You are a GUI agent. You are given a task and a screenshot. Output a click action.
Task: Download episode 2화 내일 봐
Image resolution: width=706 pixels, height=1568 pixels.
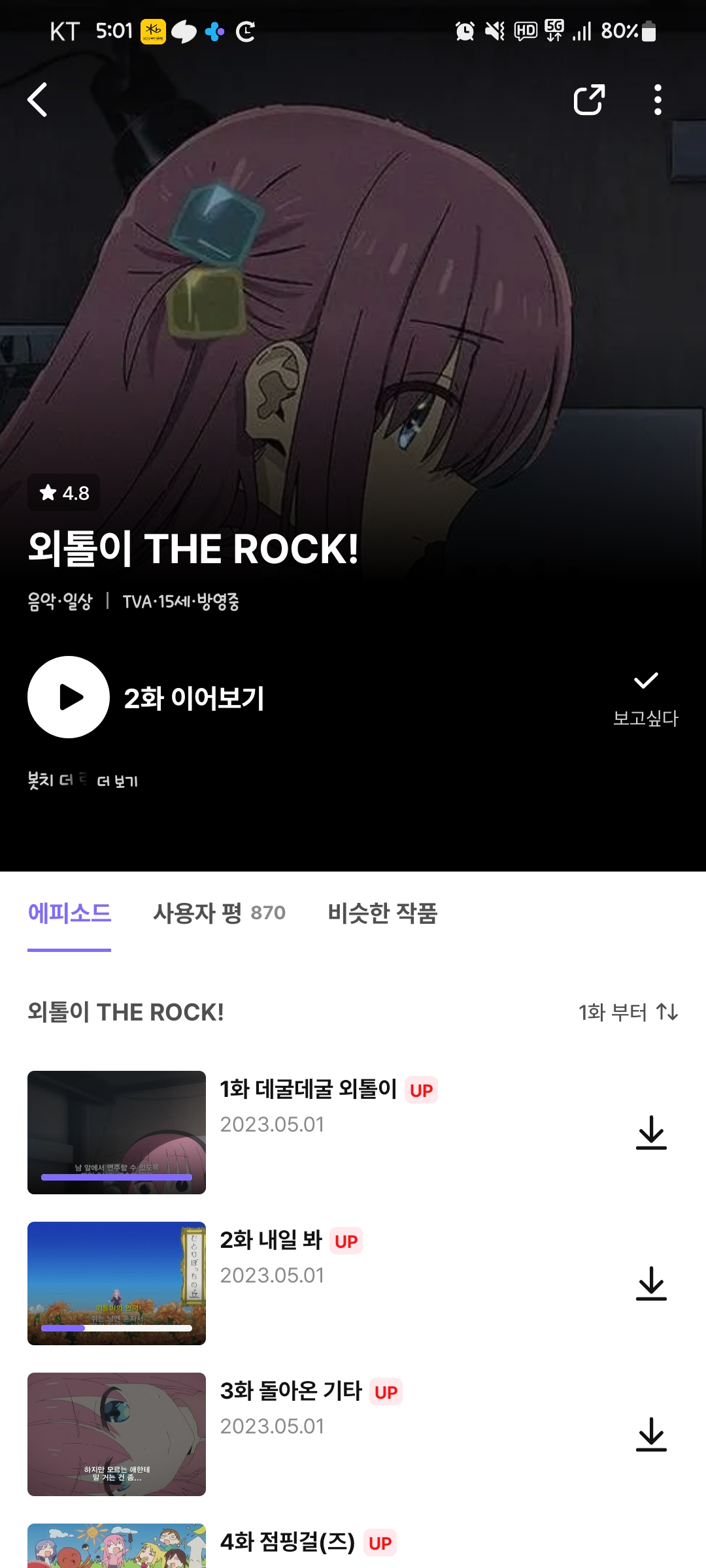click(x=651, y=1284)
